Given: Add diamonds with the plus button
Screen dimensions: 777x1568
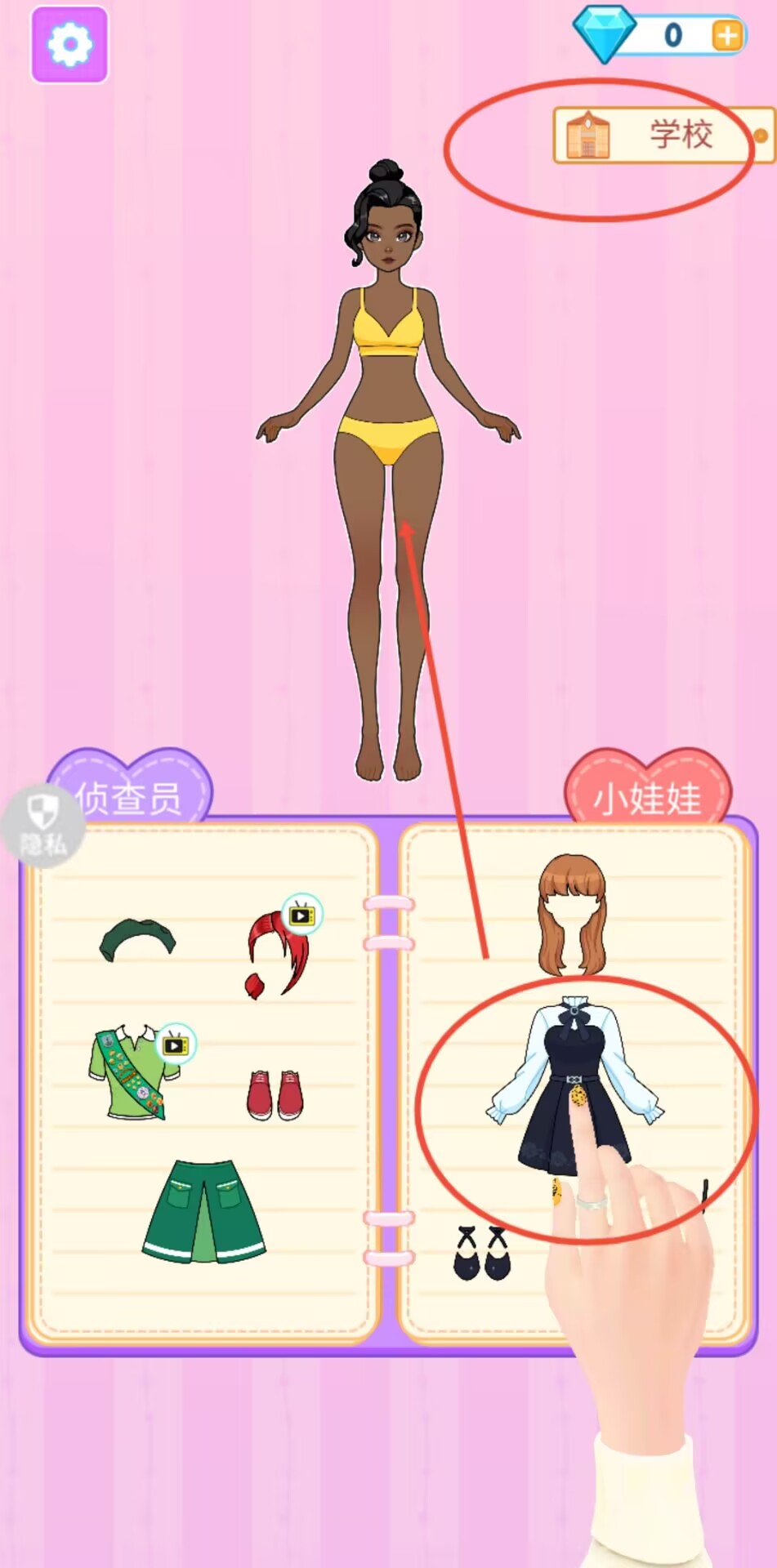Looking at the screenshot, I should pos(726,36).
